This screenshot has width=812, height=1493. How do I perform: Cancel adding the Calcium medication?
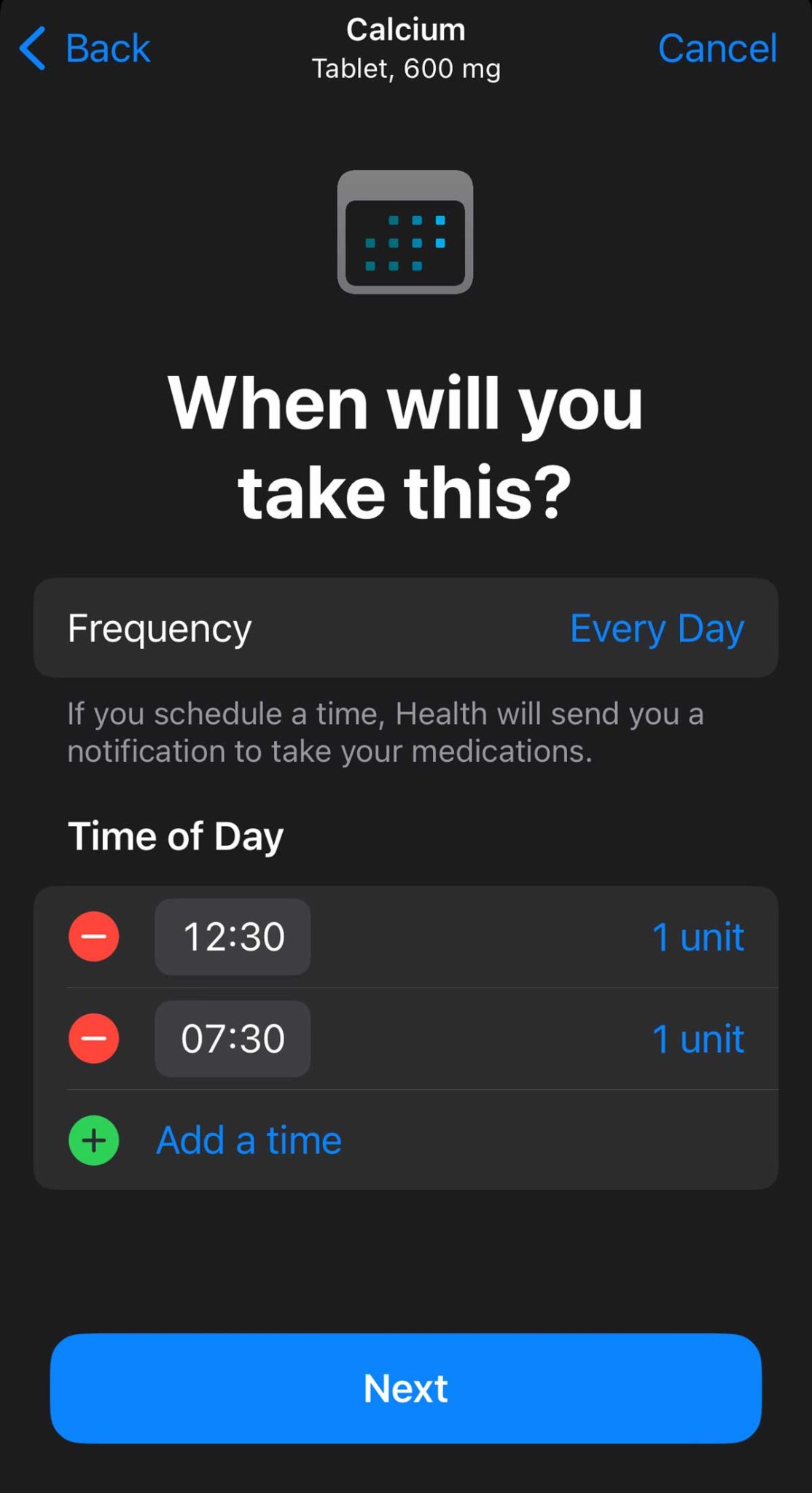click(717, 49)
